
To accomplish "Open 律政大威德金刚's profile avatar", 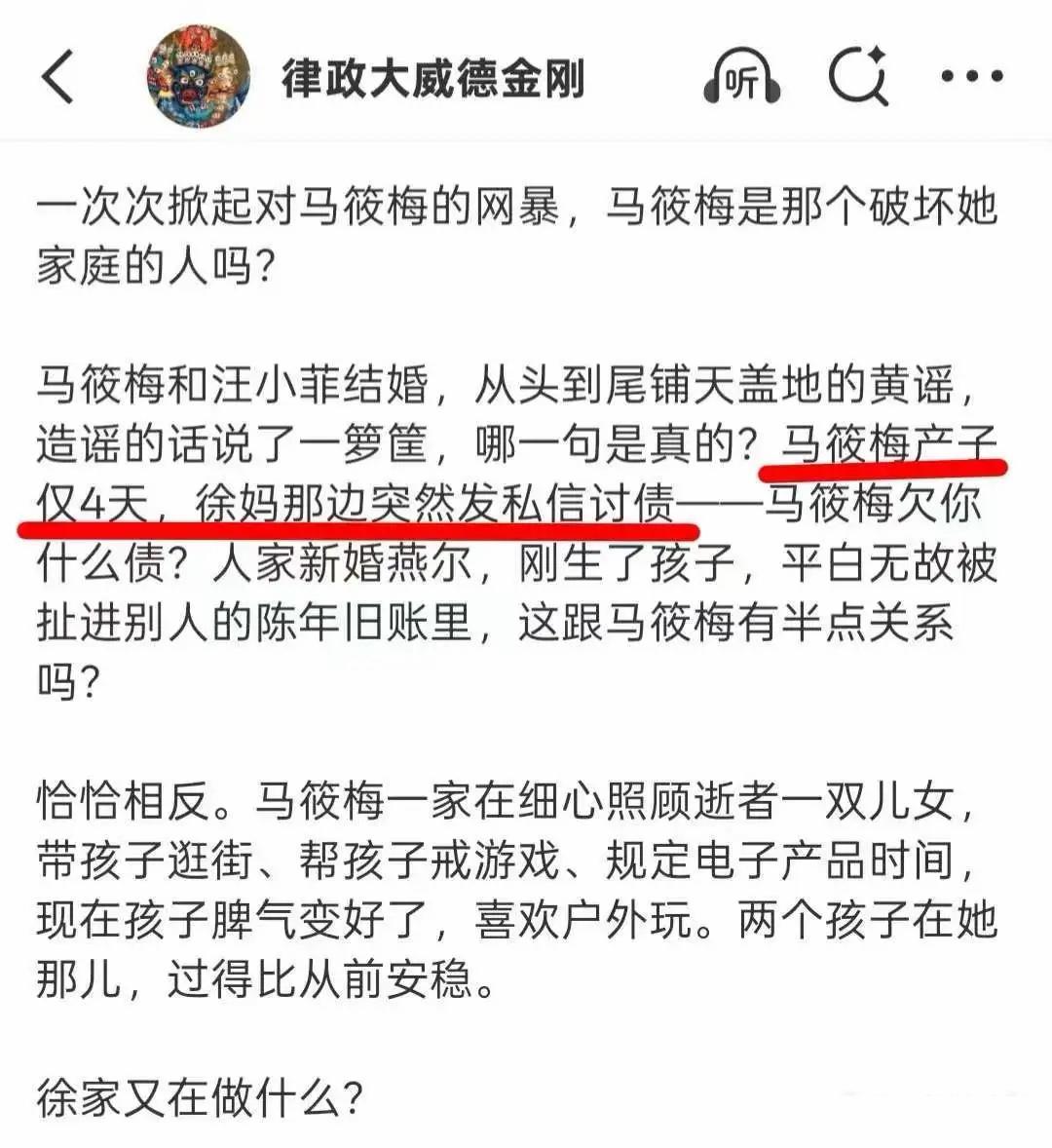I will click(x=199, y=76).
